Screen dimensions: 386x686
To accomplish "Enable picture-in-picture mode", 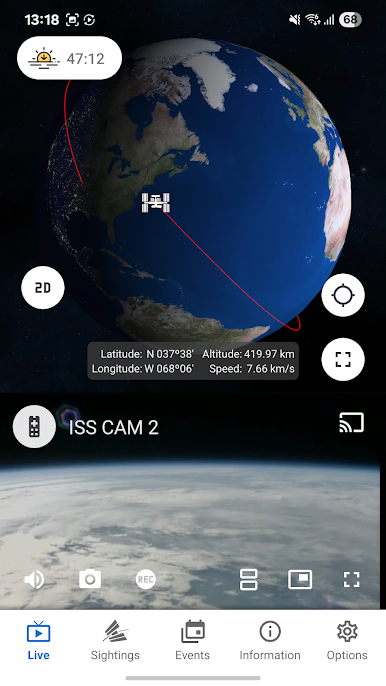I will click(300, 580).
